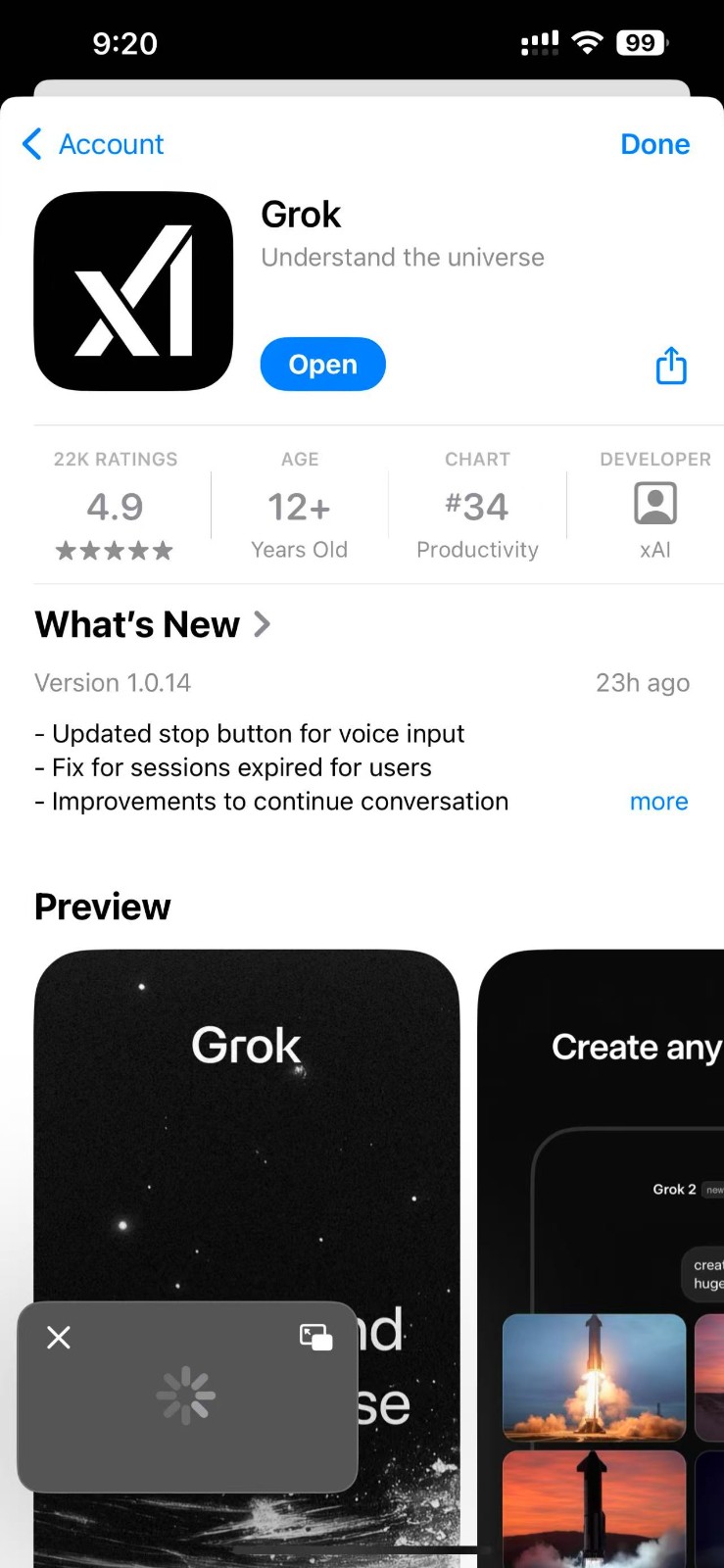
Task: Open What's New version history
Action: (x=153, y=624)
